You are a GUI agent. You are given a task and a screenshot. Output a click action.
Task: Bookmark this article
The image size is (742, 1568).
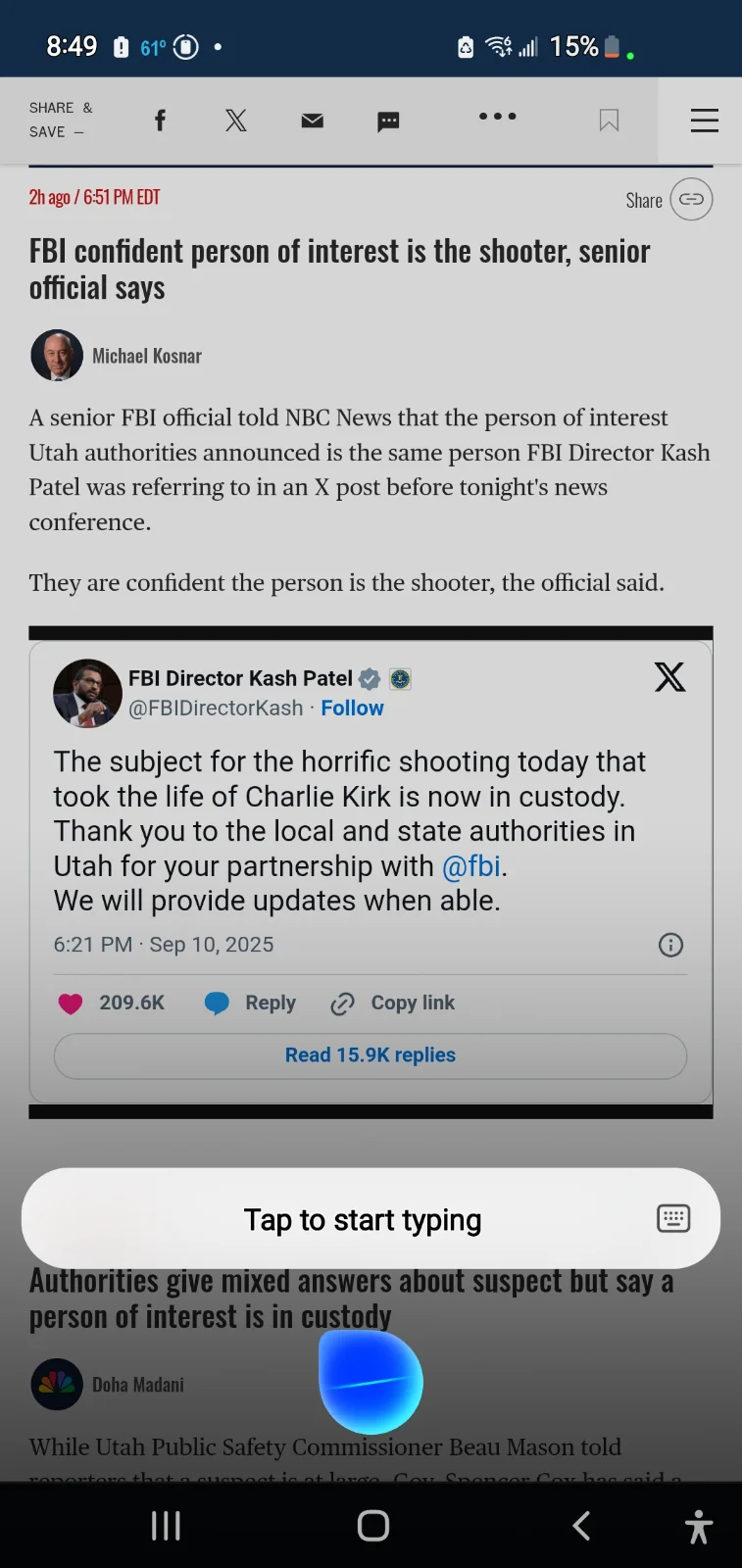pos(609,121)
